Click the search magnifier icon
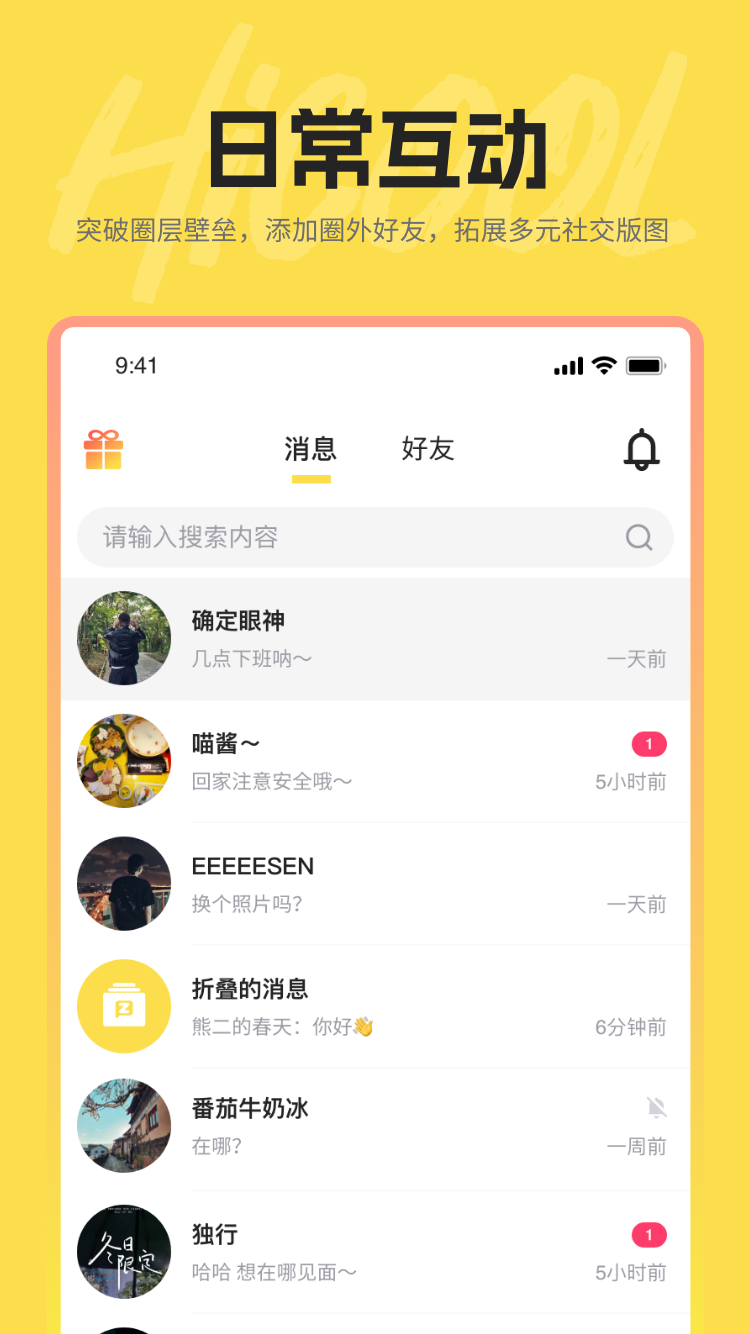Image resolution: width=750 pixels, height=1334 pixels. point(638,538)
